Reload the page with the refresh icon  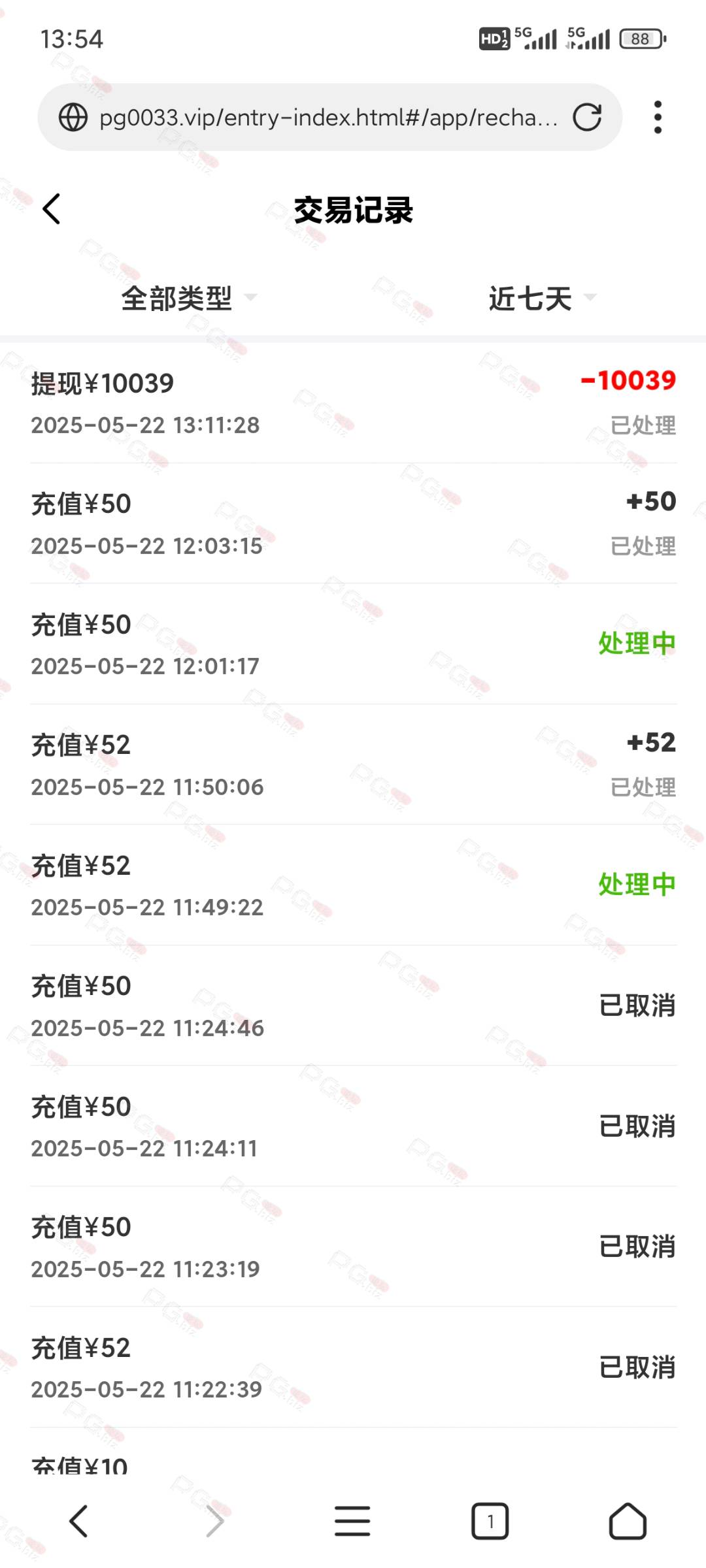point(587,118)
